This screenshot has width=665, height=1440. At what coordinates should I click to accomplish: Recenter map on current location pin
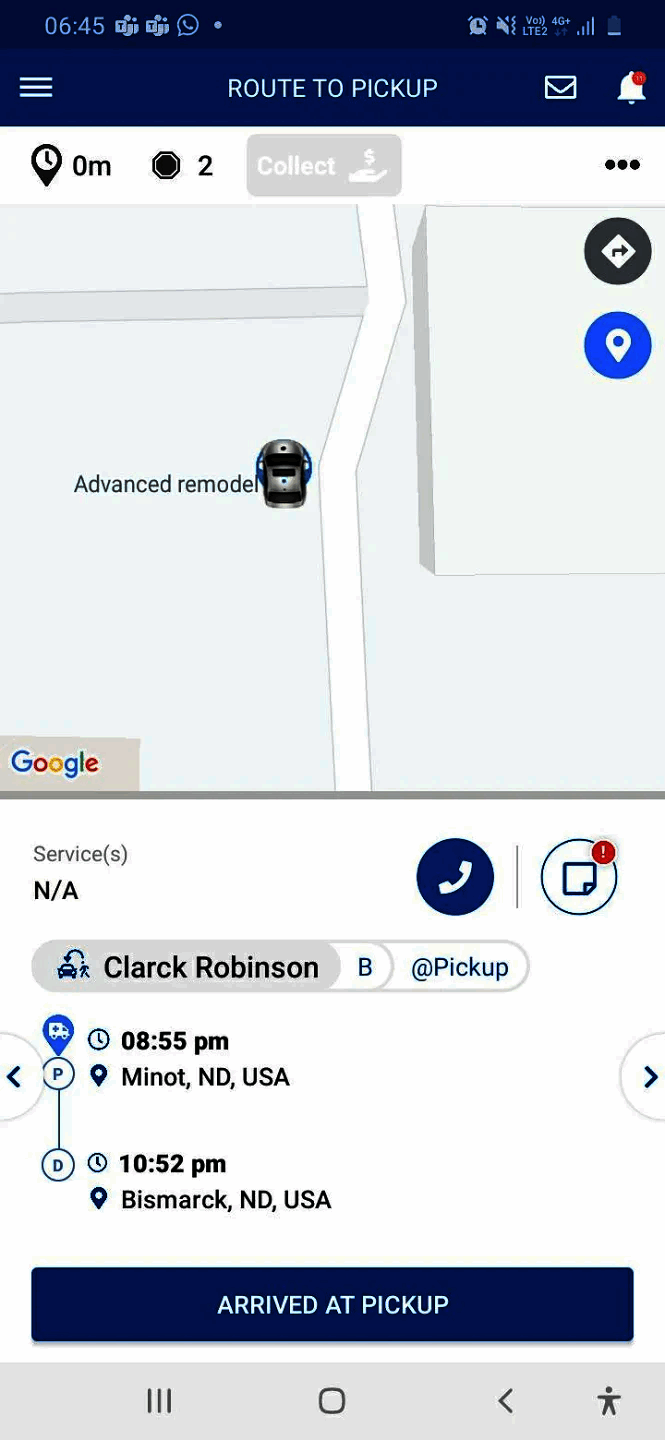[617, 345]
